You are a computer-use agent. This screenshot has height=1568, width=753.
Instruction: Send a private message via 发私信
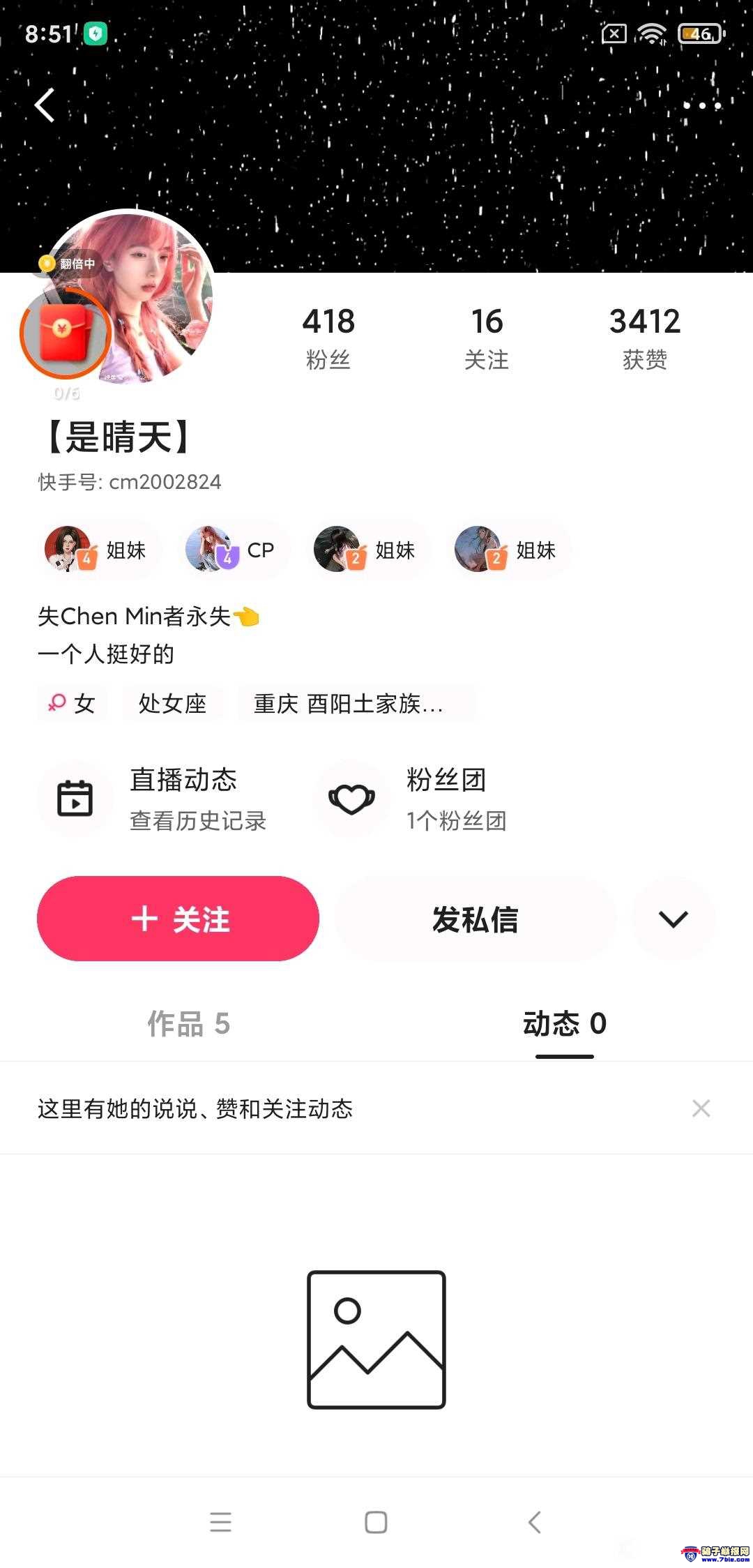click(476, 919)
